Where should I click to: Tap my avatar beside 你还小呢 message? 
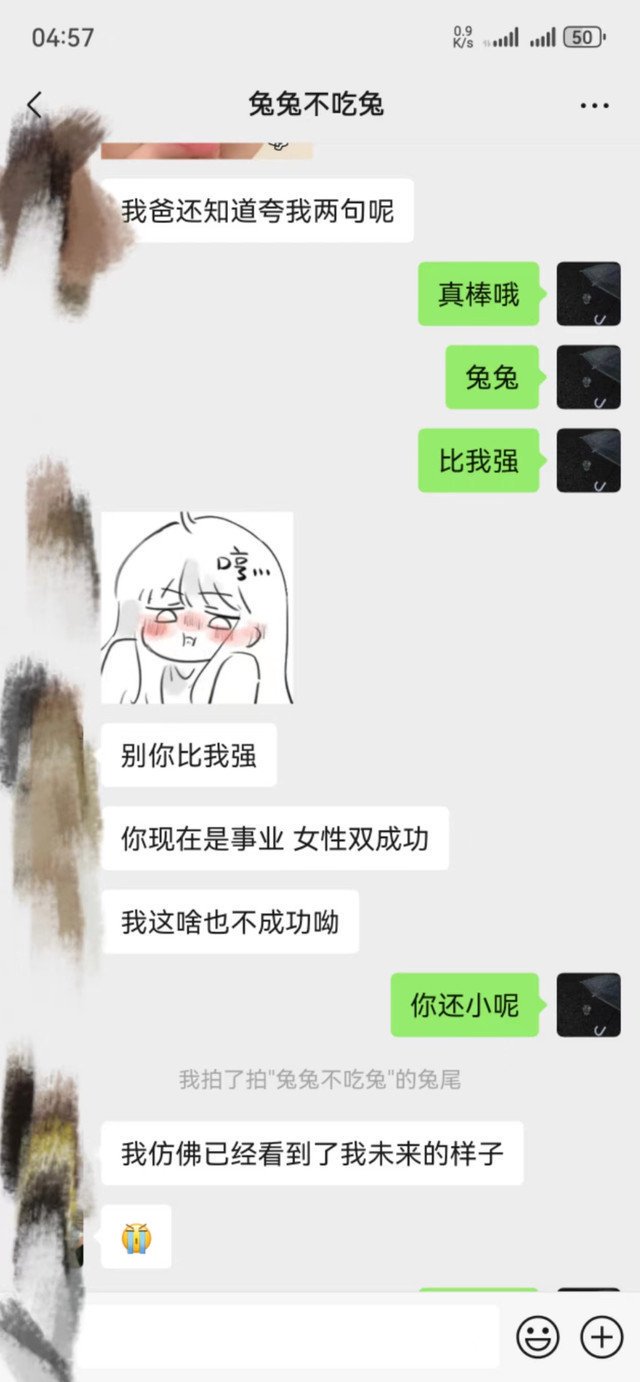tap(588, 1004)
